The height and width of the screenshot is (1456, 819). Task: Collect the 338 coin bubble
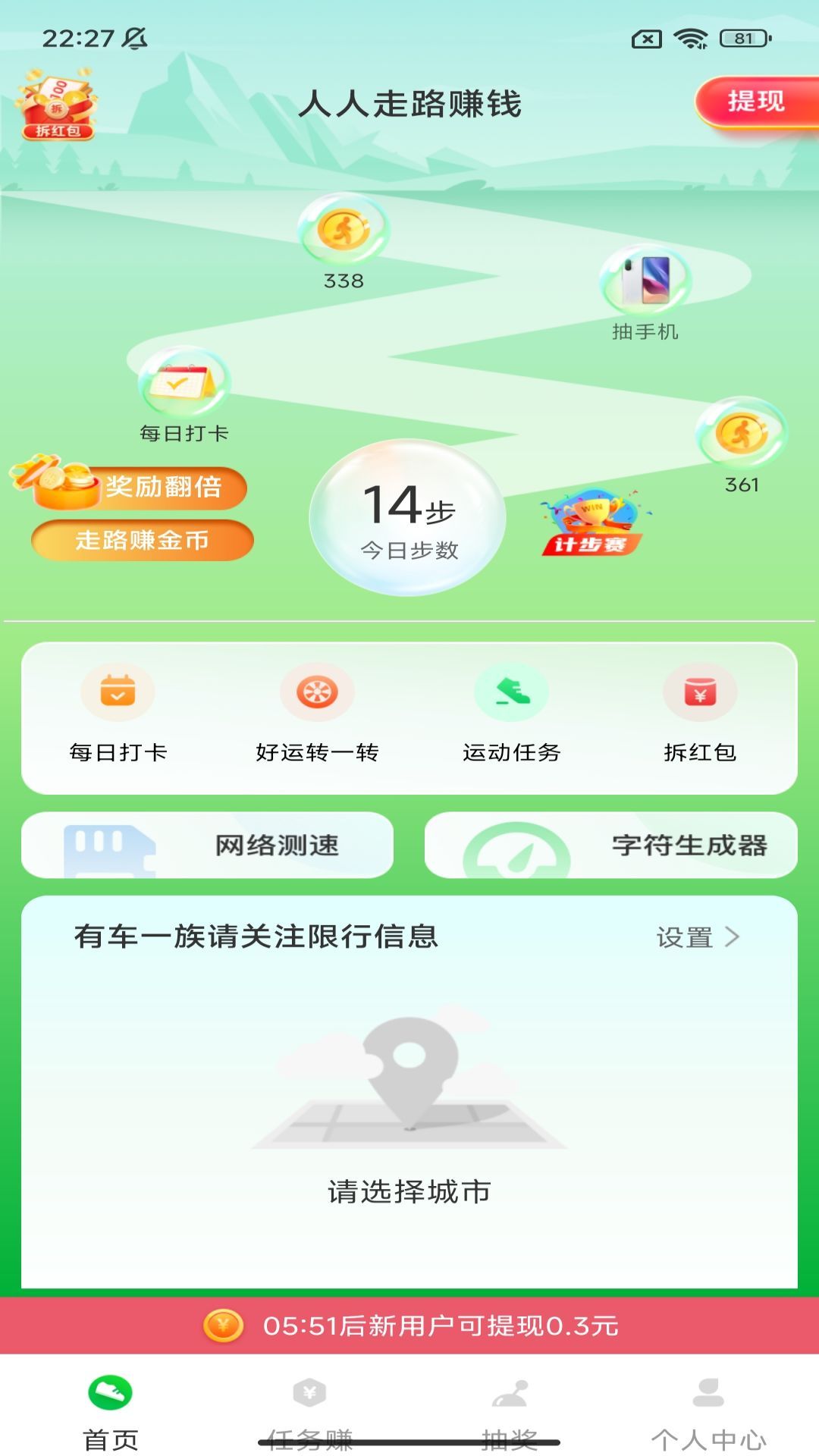(344, 230)
